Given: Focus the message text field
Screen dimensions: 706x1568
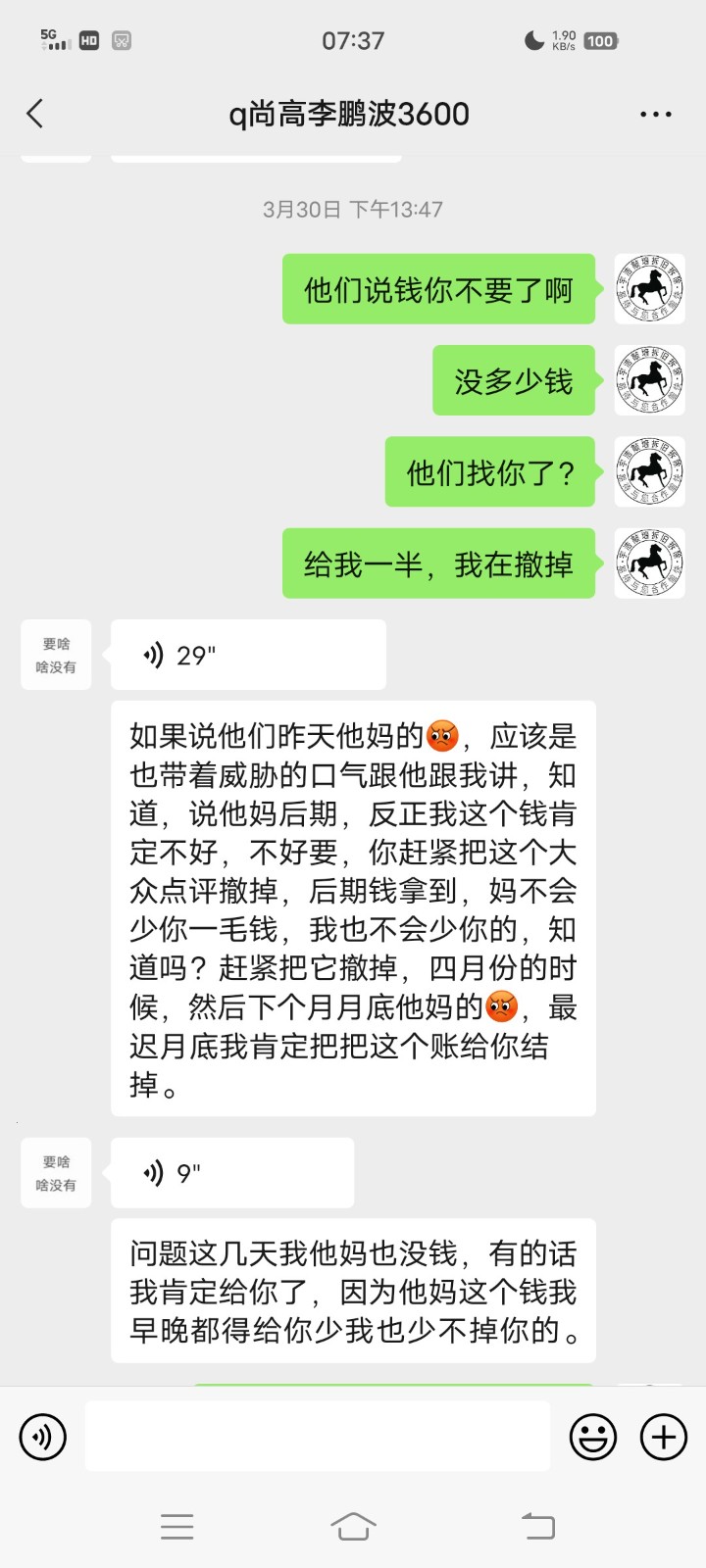Looking at the screenshot, I should tap(317, 1436).
